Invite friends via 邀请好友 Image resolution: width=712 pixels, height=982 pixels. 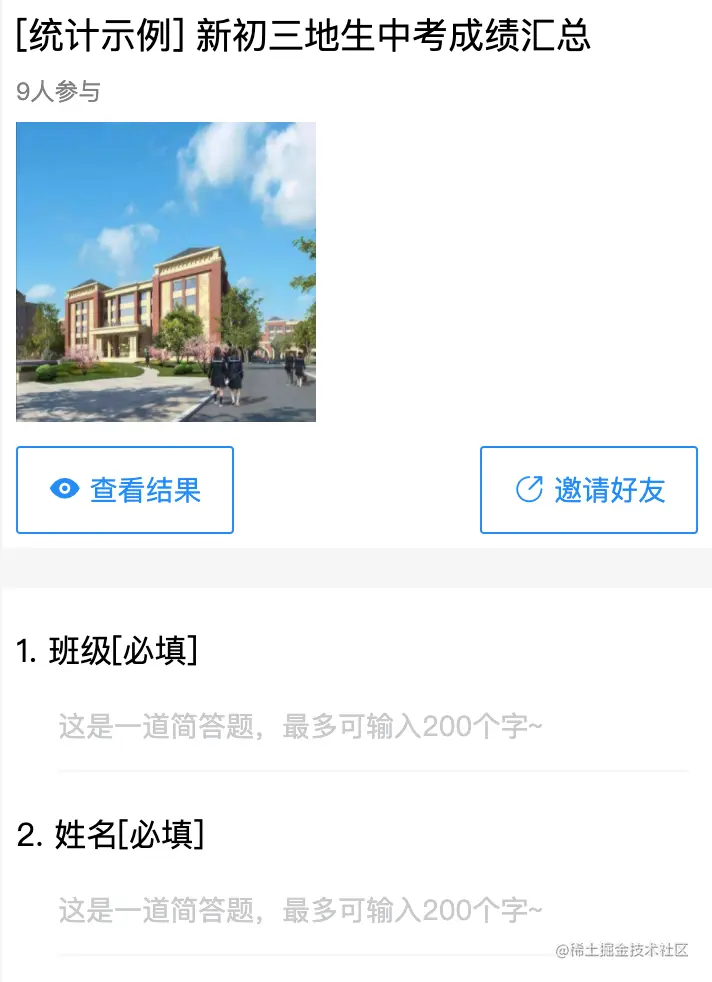tap(589, 490)
